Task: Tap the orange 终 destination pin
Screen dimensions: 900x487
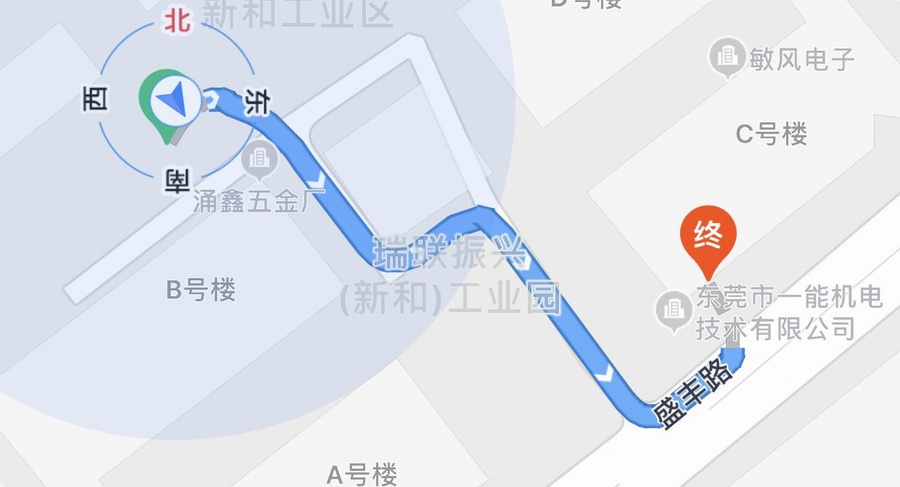Action: 708,238
